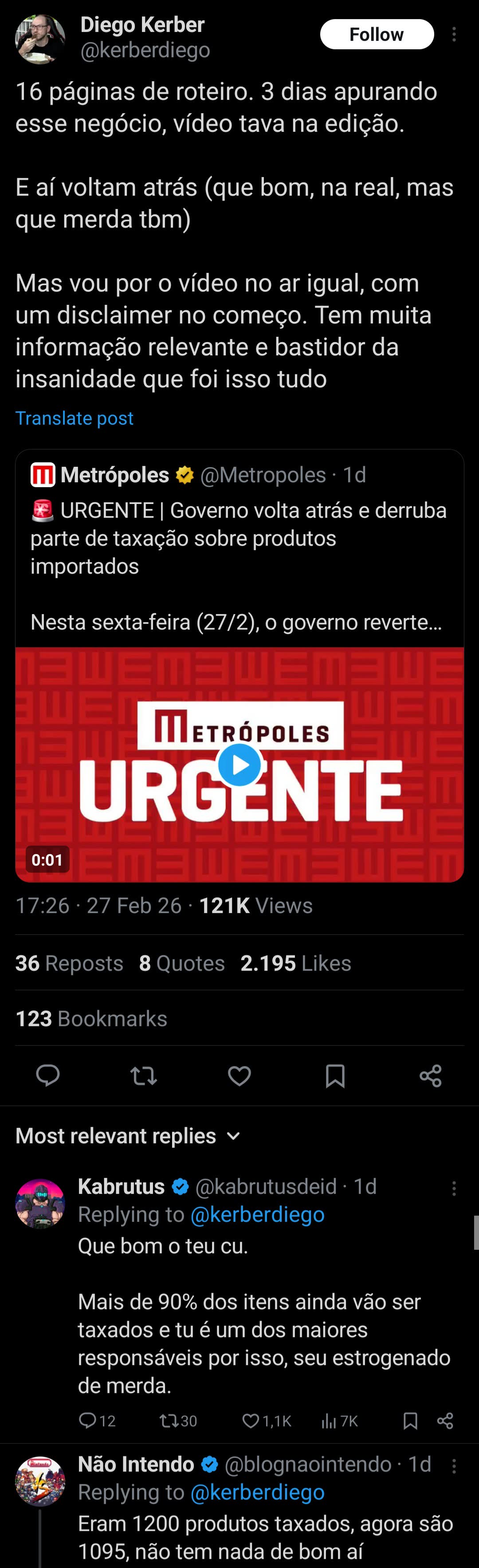Open overflow menu on Kabrutus's reply
The width and height of the screenshot is (479, 1568).
(454, 1188)
